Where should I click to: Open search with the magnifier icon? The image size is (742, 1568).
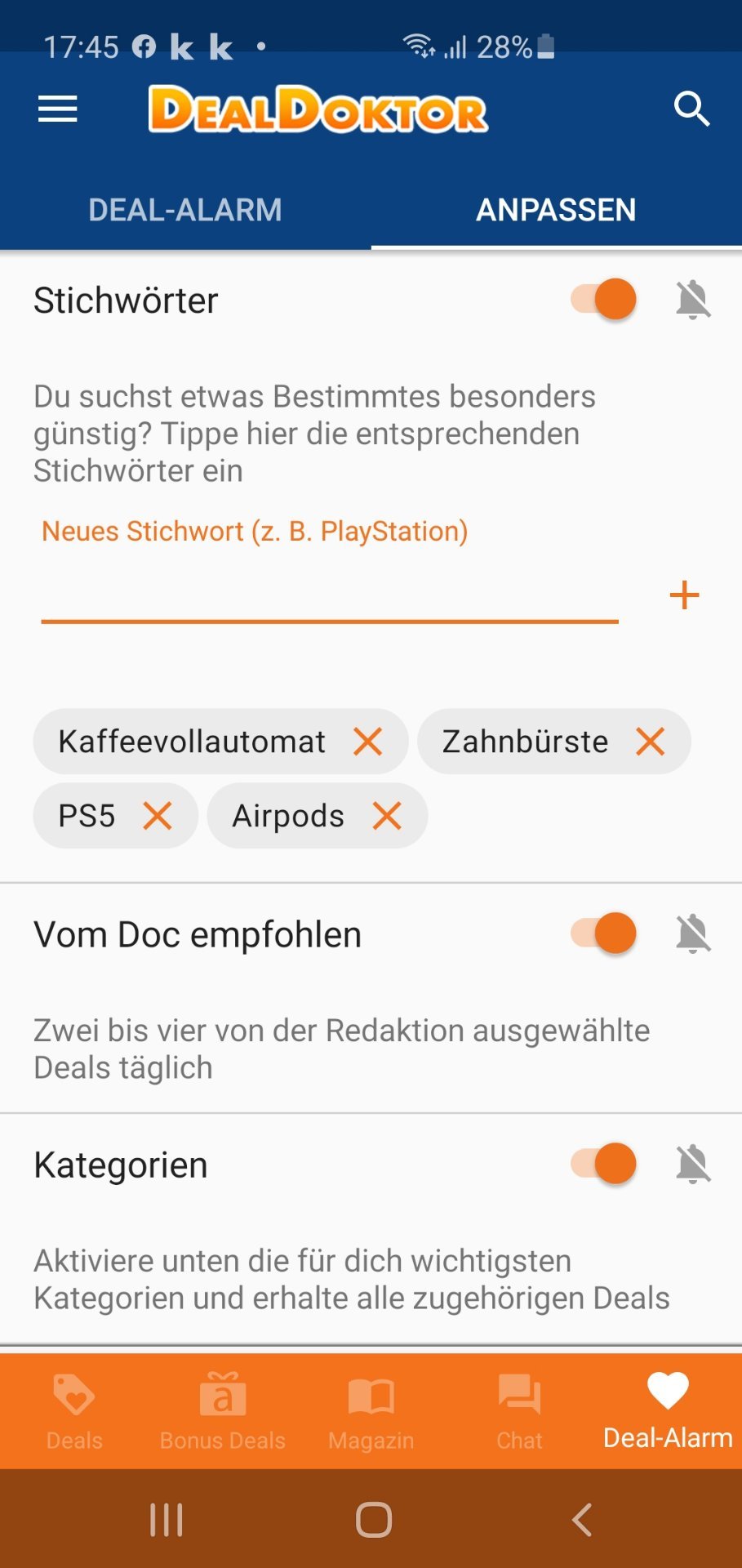691,109
